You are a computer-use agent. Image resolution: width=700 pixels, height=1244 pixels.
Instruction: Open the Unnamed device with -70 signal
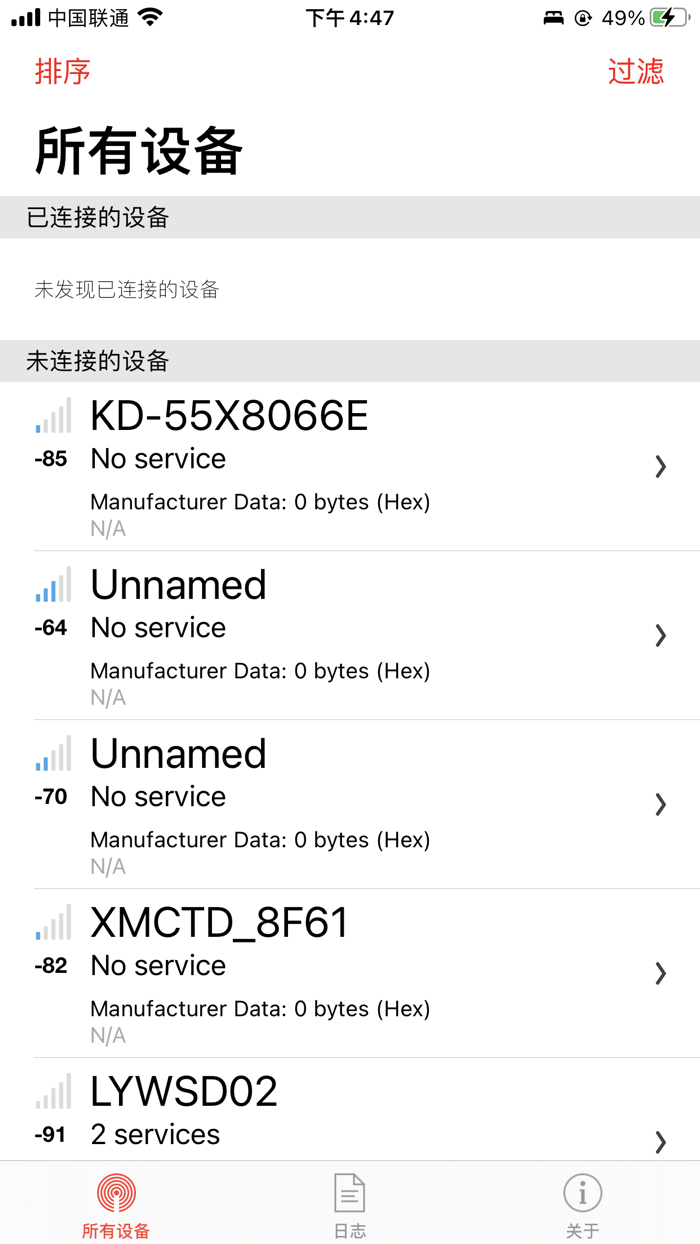coord(350,804)
